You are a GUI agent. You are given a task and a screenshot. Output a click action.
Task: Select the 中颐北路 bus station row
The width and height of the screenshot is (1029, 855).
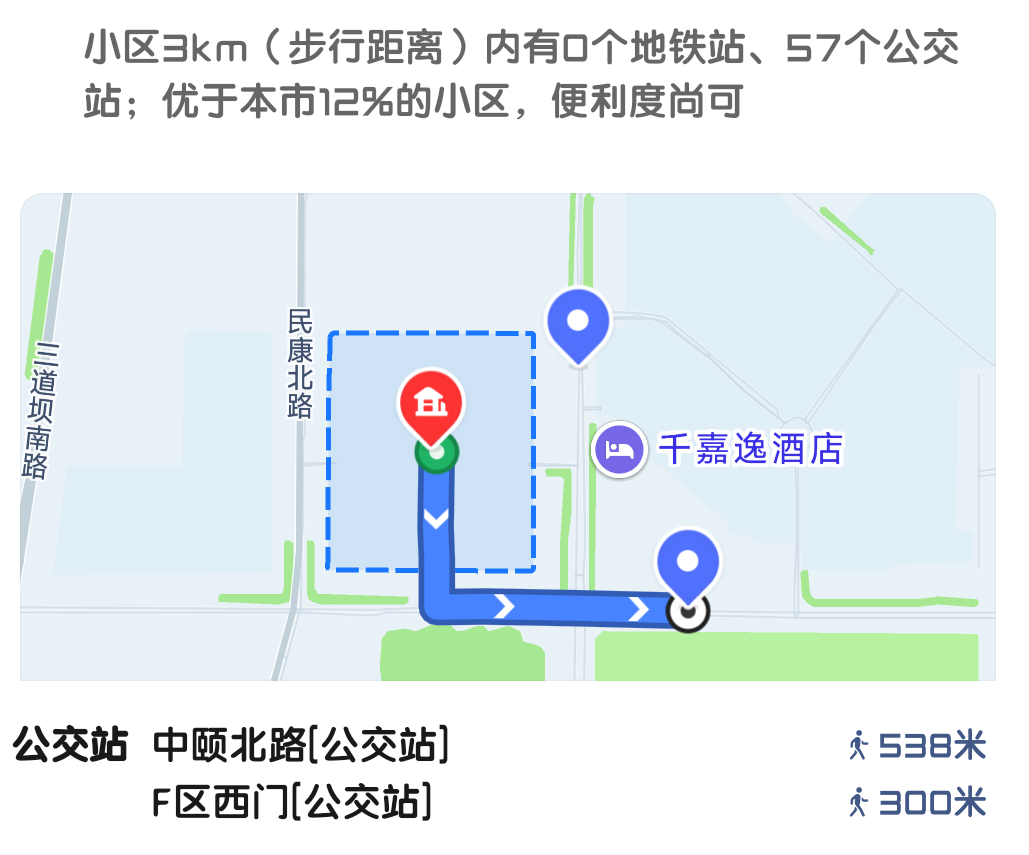coord(301,746)
